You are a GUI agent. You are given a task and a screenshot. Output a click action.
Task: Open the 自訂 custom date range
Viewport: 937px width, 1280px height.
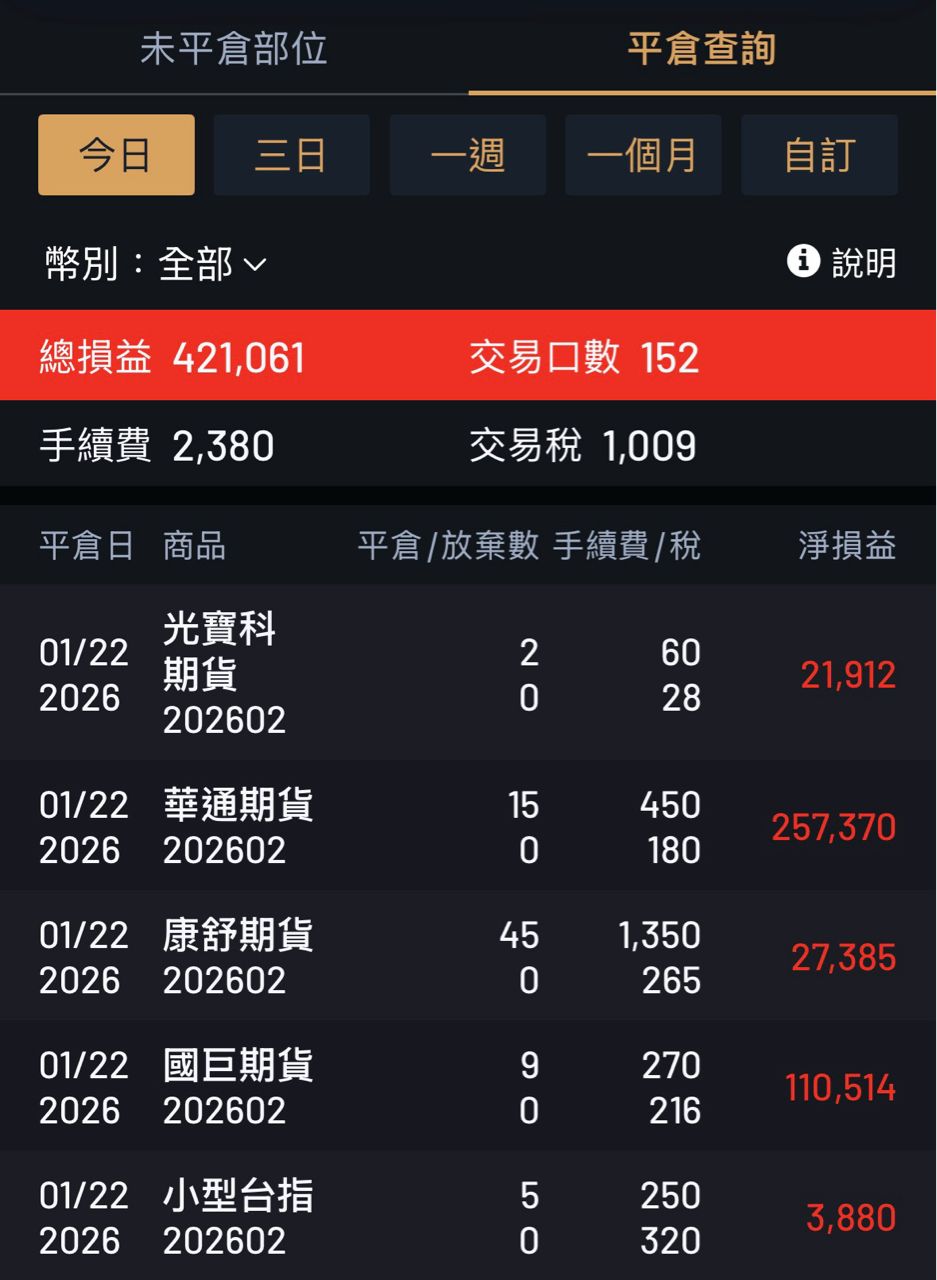[x=819, y=155]
